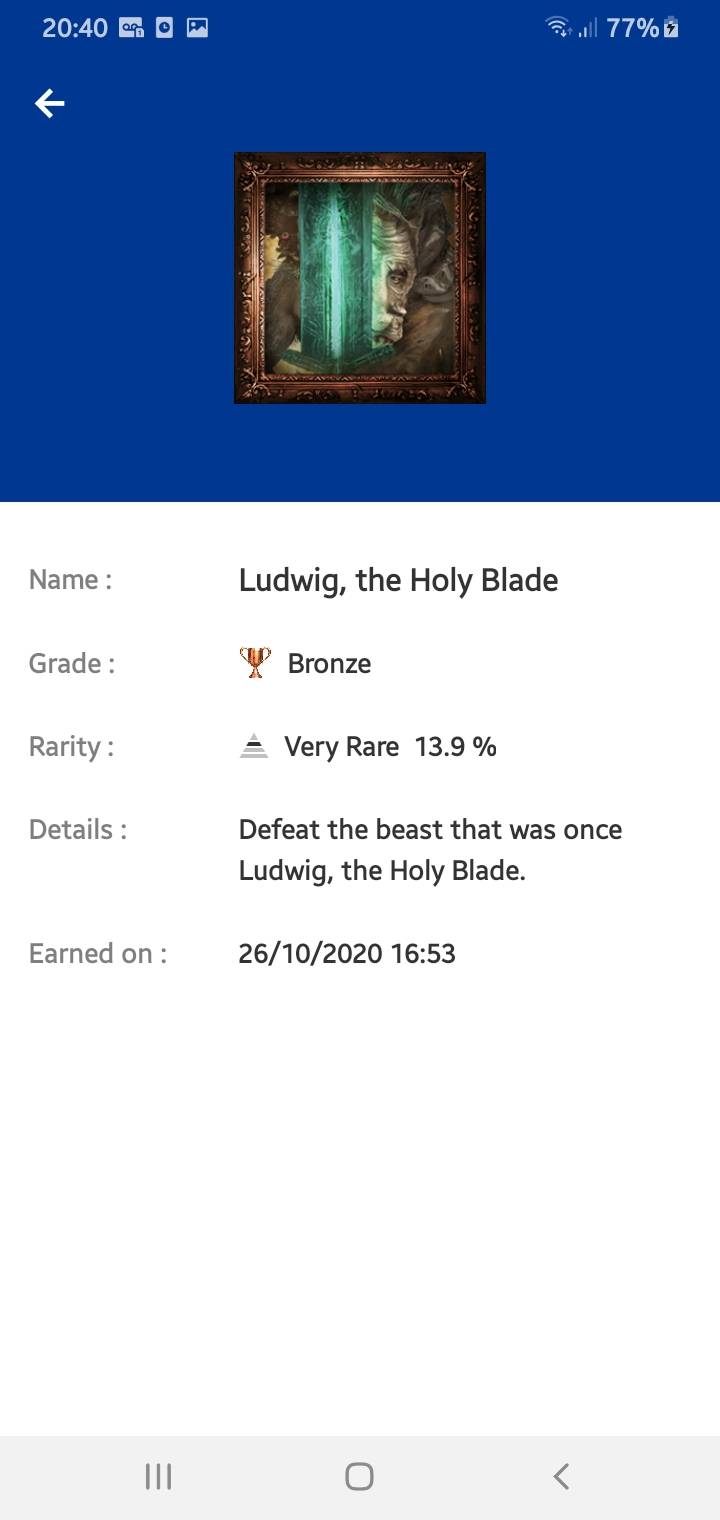Tap the back arrow to exit trophy details
720x1520 pixels.
click(x=49, y=103)
